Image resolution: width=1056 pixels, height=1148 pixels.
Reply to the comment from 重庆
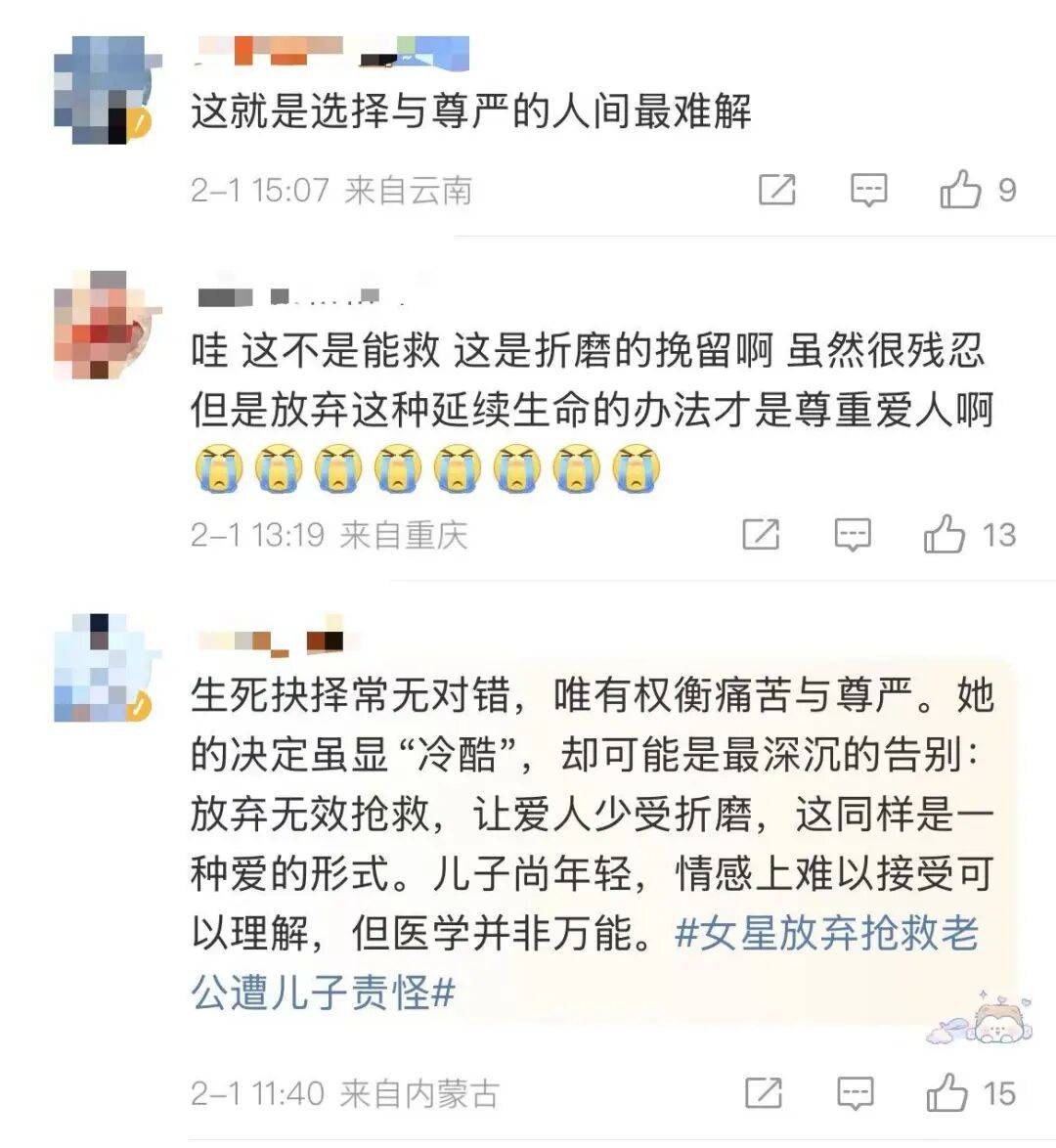coord(853,535)
